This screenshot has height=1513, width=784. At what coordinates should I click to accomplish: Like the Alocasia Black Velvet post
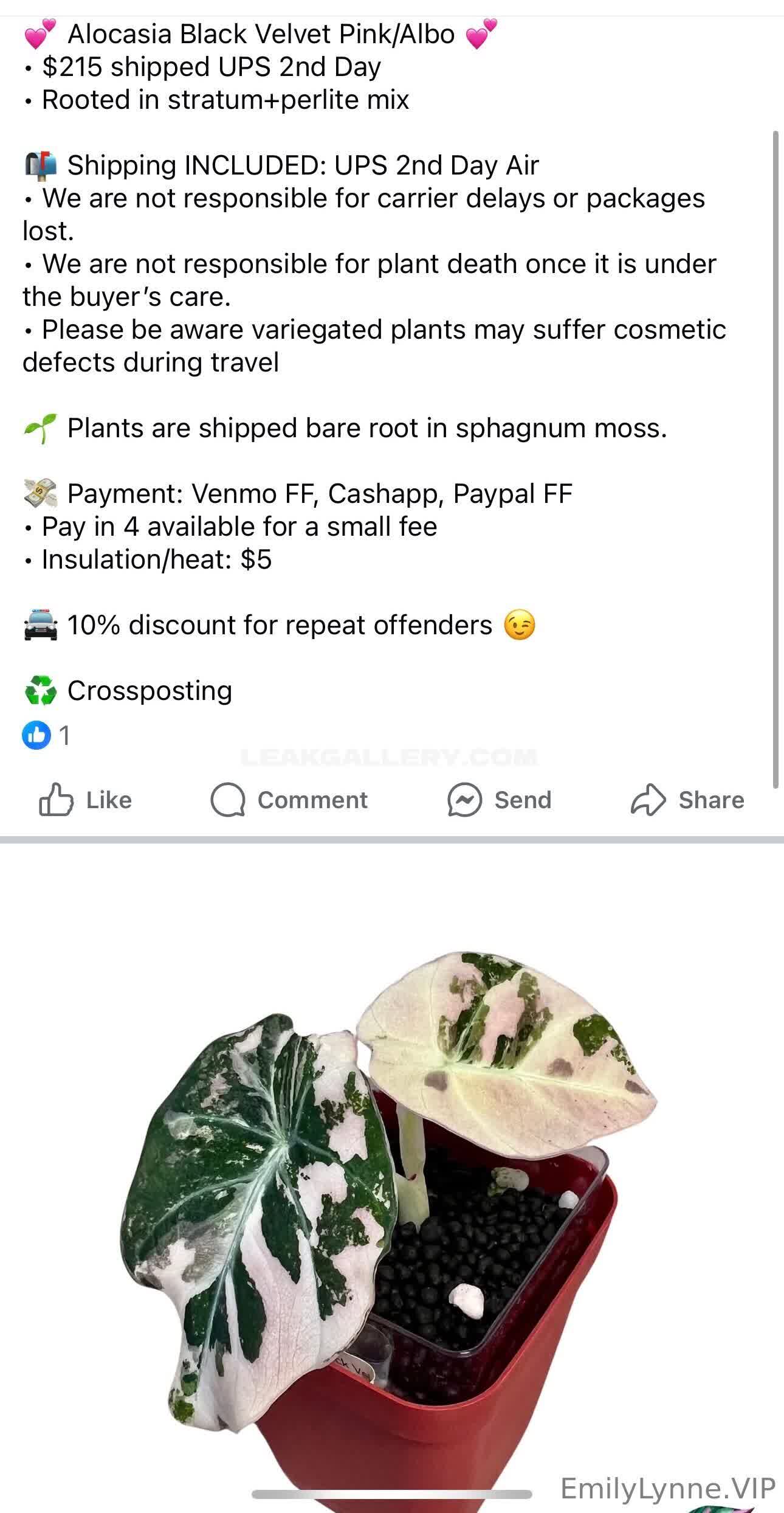point(86,800)
